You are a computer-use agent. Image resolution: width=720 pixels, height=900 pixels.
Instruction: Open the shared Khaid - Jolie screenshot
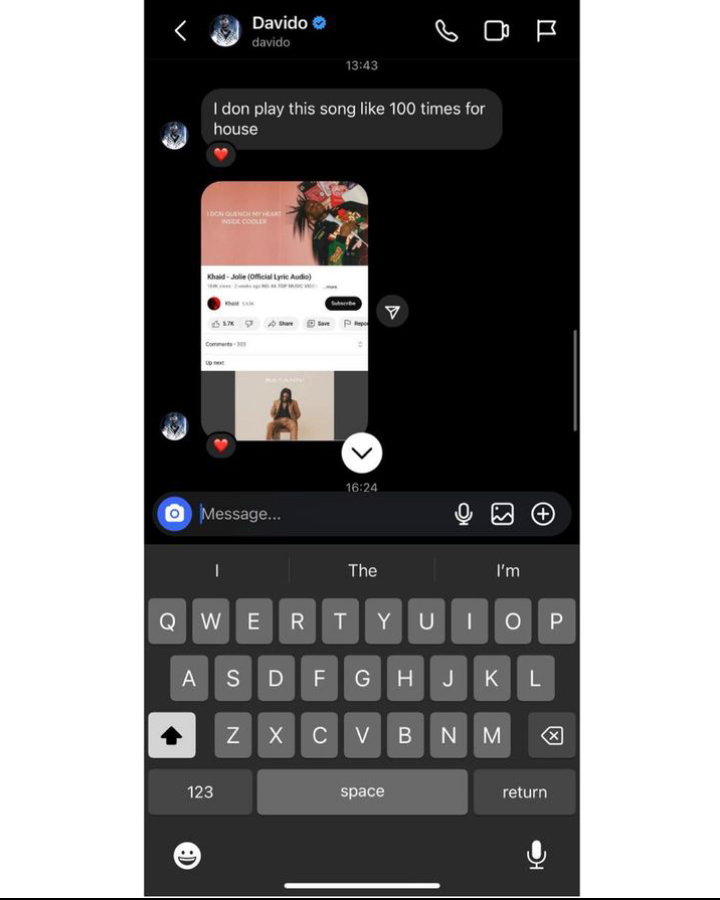tap(284, 310)
